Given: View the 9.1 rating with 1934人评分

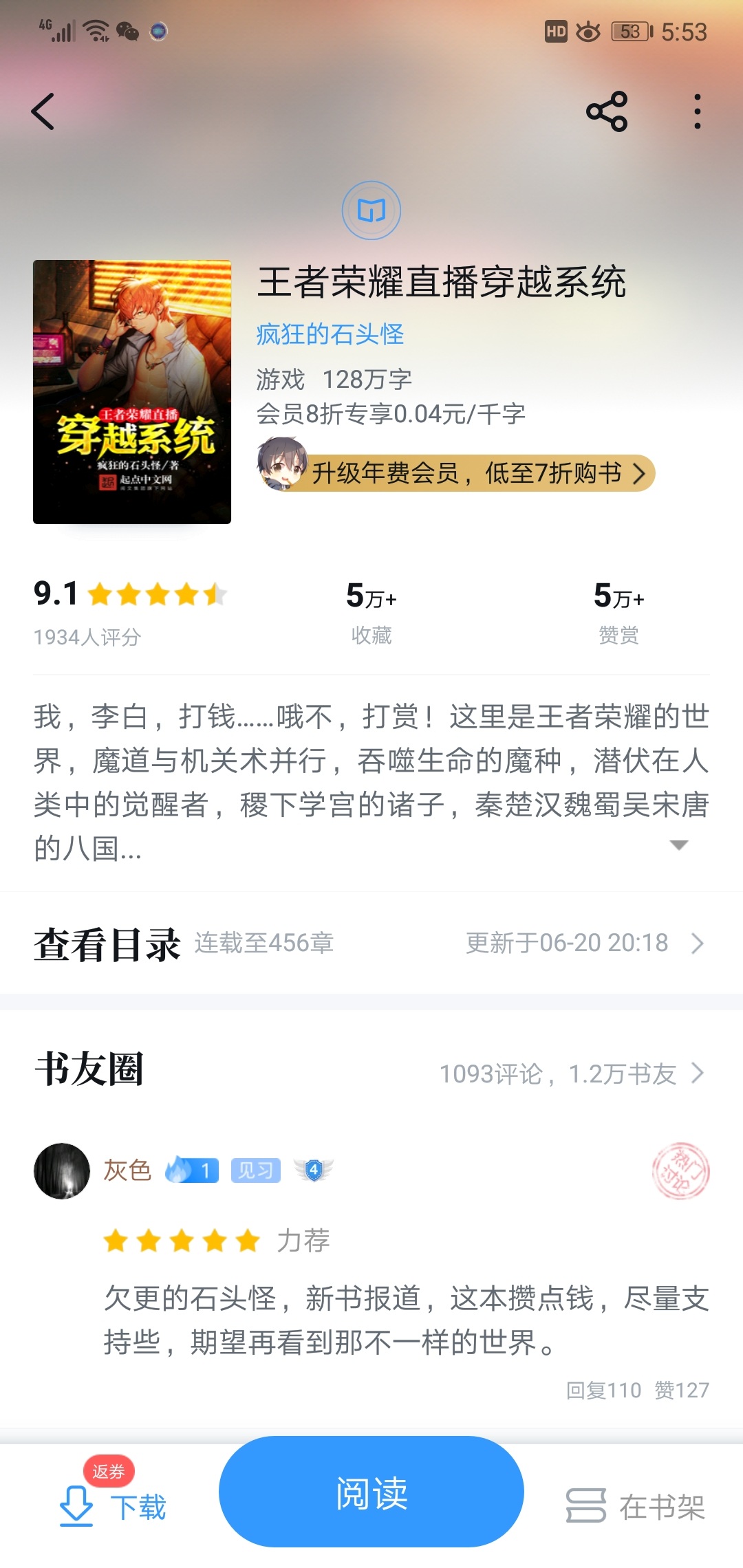Looking at the screenshot, I should [130, 612].
